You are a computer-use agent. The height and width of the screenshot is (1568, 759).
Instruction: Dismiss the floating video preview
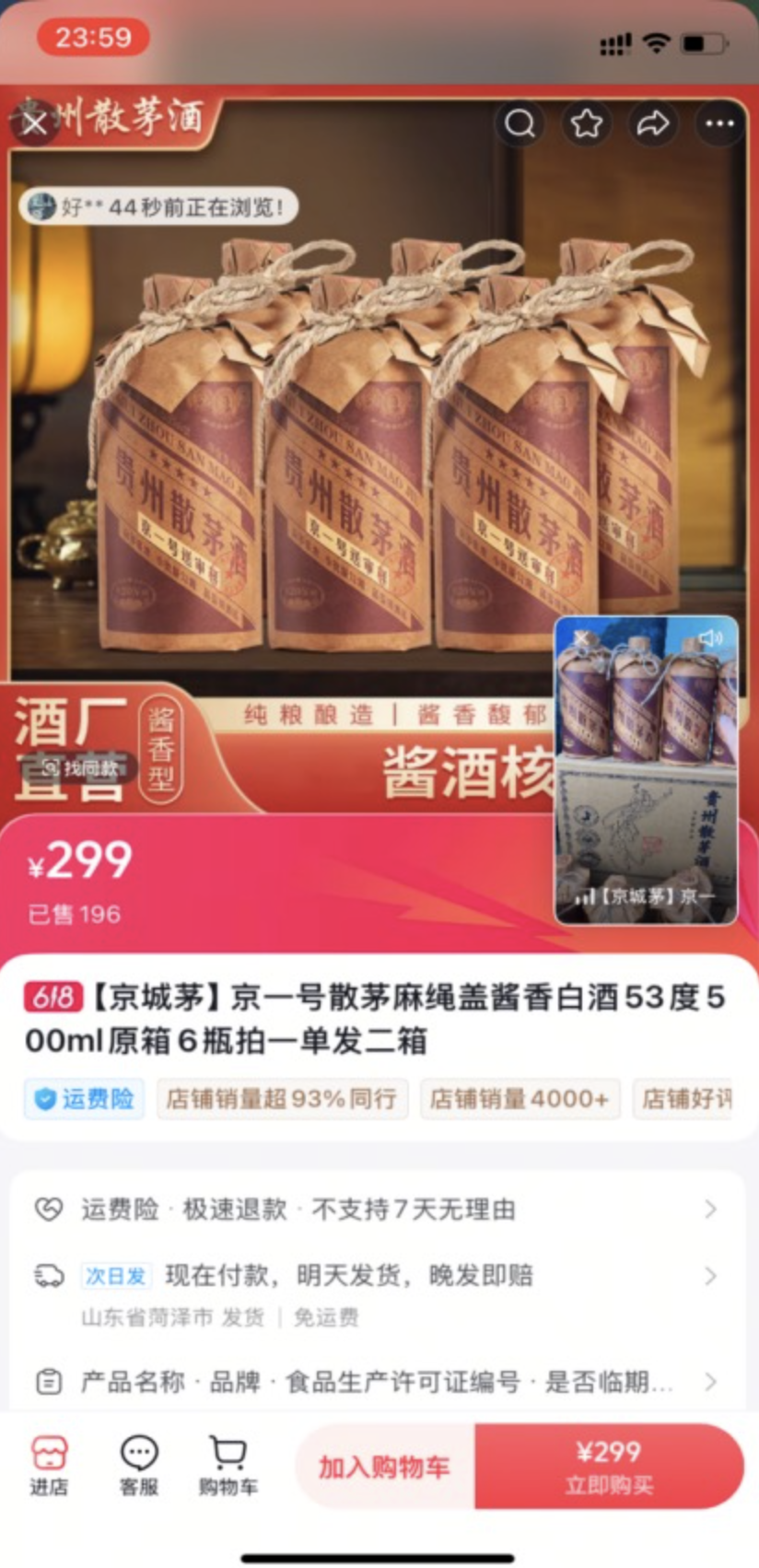[581, 638]
